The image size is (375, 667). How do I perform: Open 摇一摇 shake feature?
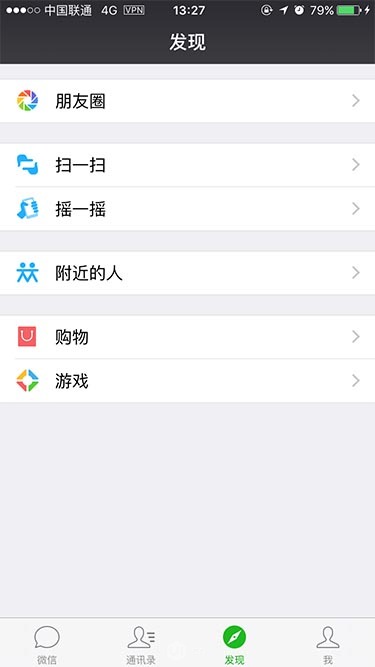pyautogui.click(x=188, y=209)
